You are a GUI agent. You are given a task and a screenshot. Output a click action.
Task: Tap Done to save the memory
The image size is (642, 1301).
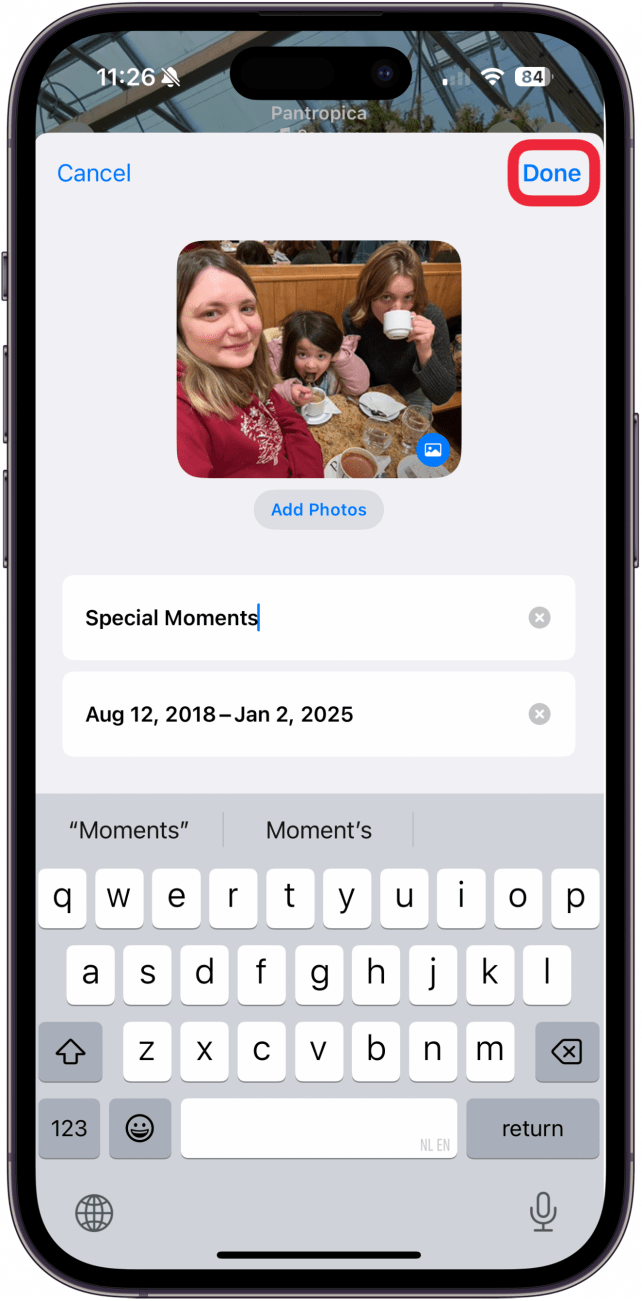click(x=551, y=174)
